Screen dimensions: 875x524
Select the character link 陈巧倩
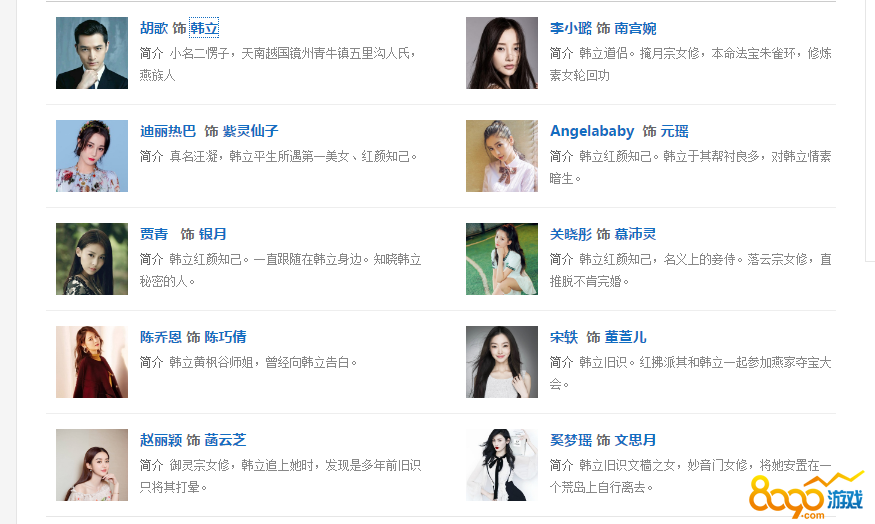(225, 337)
